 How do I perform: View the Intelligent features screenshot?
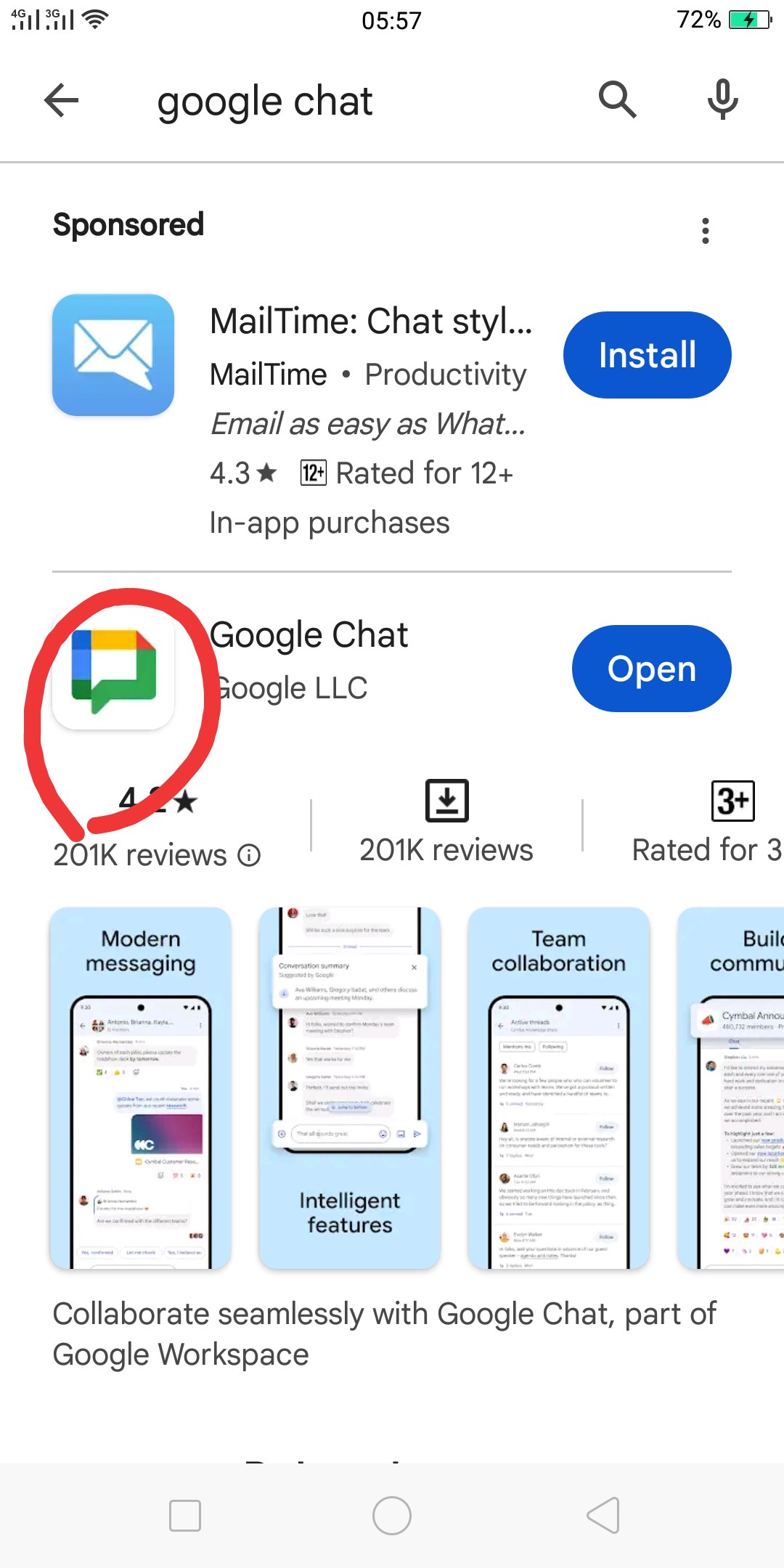tap(350, 1088)
